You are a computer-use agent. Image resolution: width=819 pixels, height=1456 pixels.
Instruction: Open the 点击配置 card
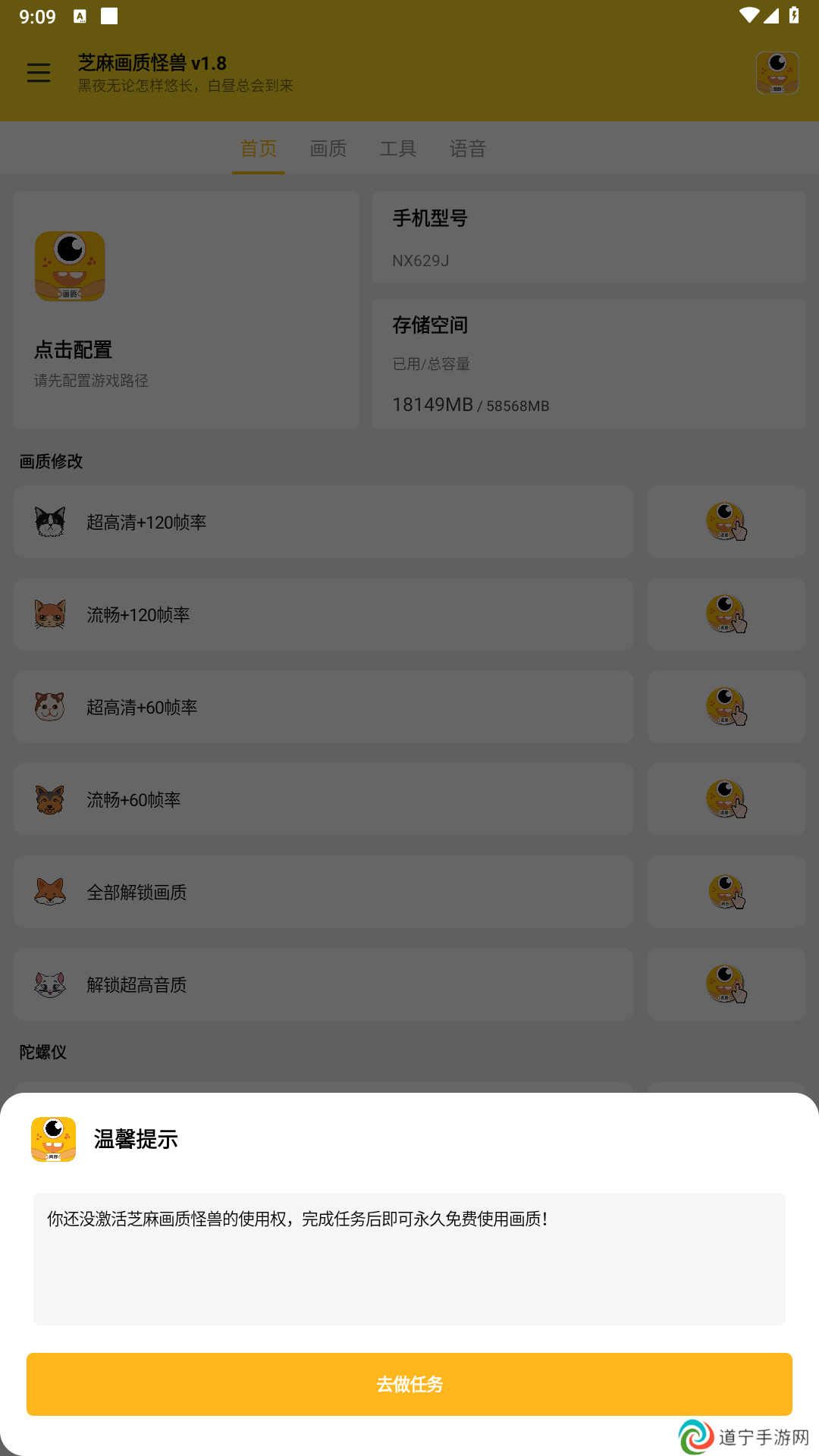(x=186, y=311)
